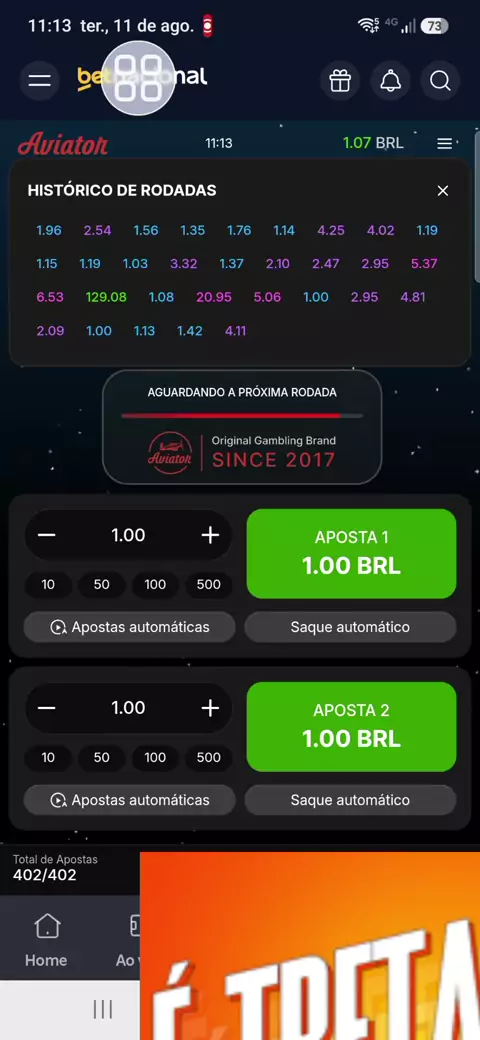Viewport: 480px width, 1040px height.
Task: Close the Histórico de Rodadas panel
Action: (443, 191)
